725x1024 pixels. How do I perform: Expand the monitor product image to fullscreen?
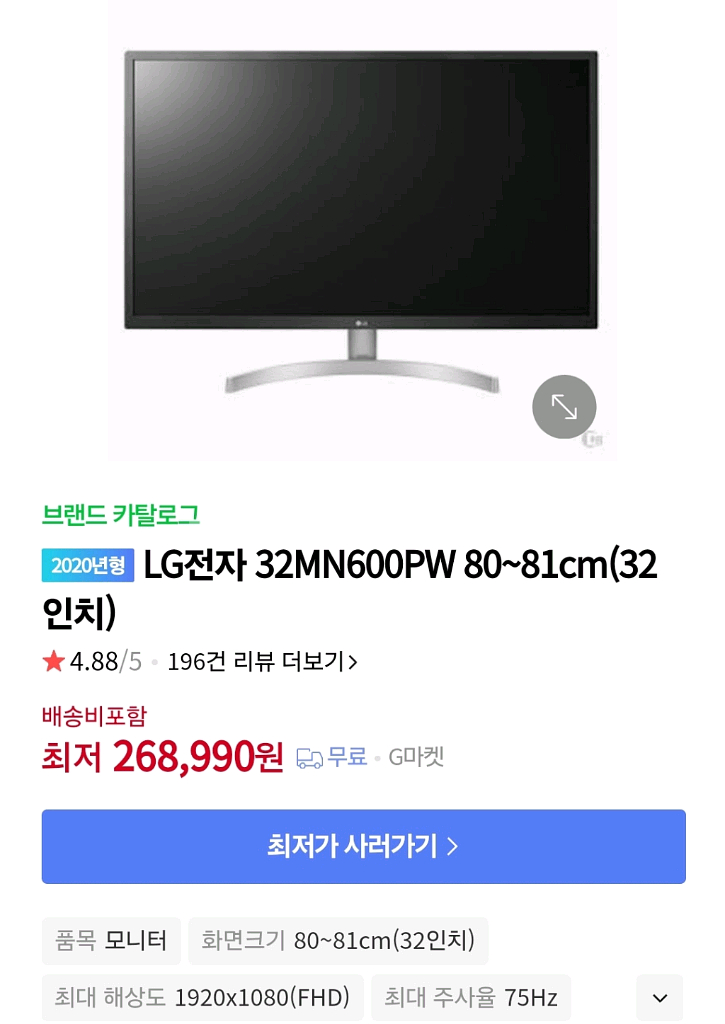(x=564, y=406)
